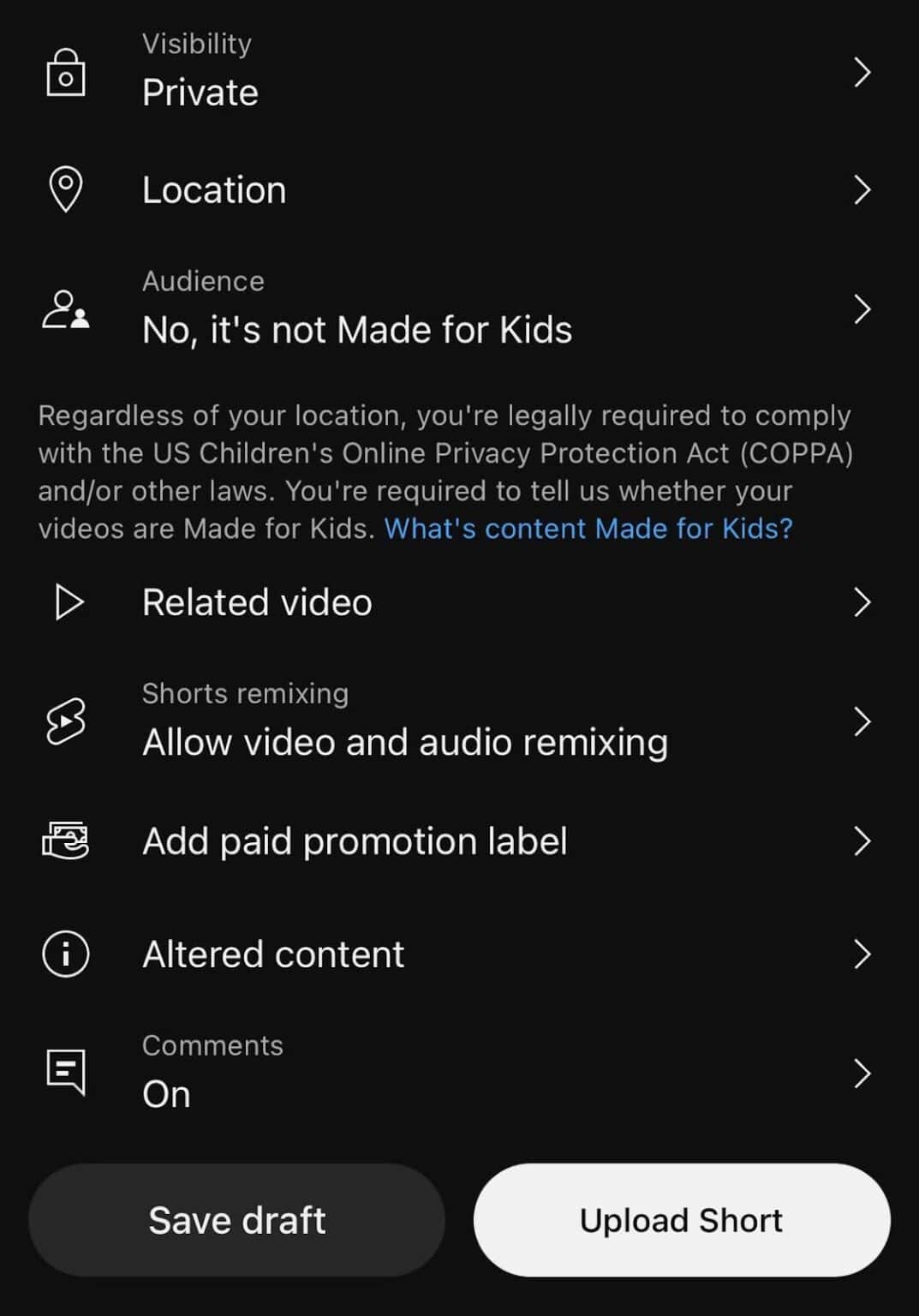Image resolution: width=919 pixels, height=1316 pixels.
Task: Select the Comments speech bubble icon
Action: coord(65,1070)
